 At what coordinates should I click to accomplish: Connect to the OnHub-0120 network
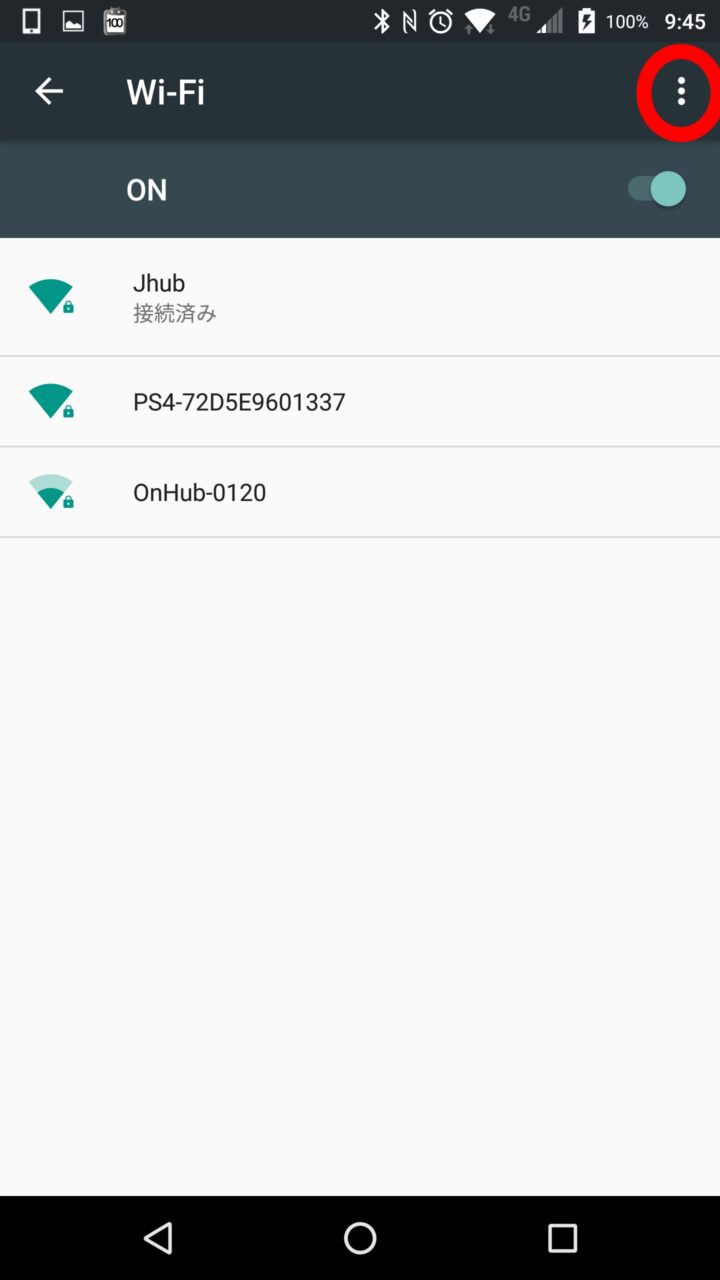point(360,492)
